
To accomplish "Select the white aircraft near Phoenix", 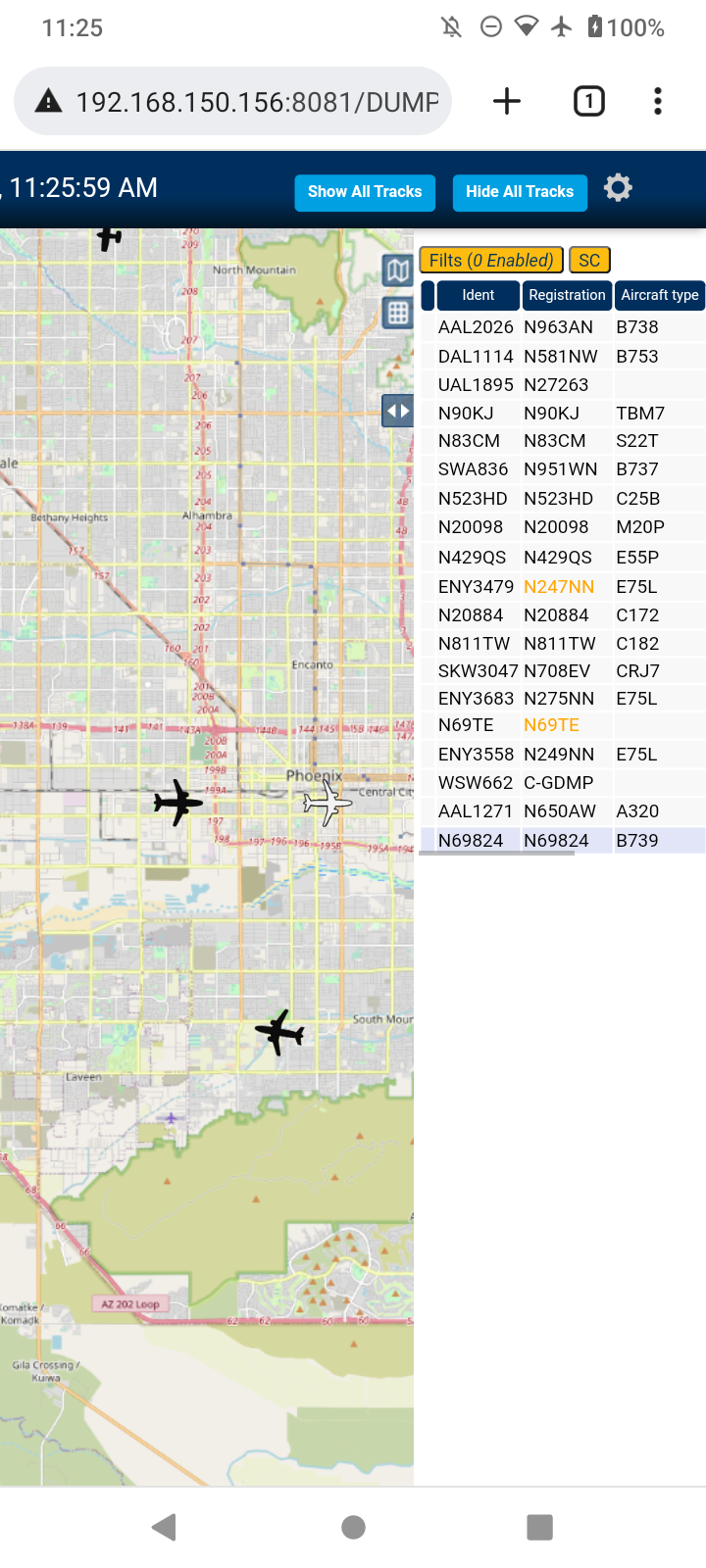I will 327,804.
